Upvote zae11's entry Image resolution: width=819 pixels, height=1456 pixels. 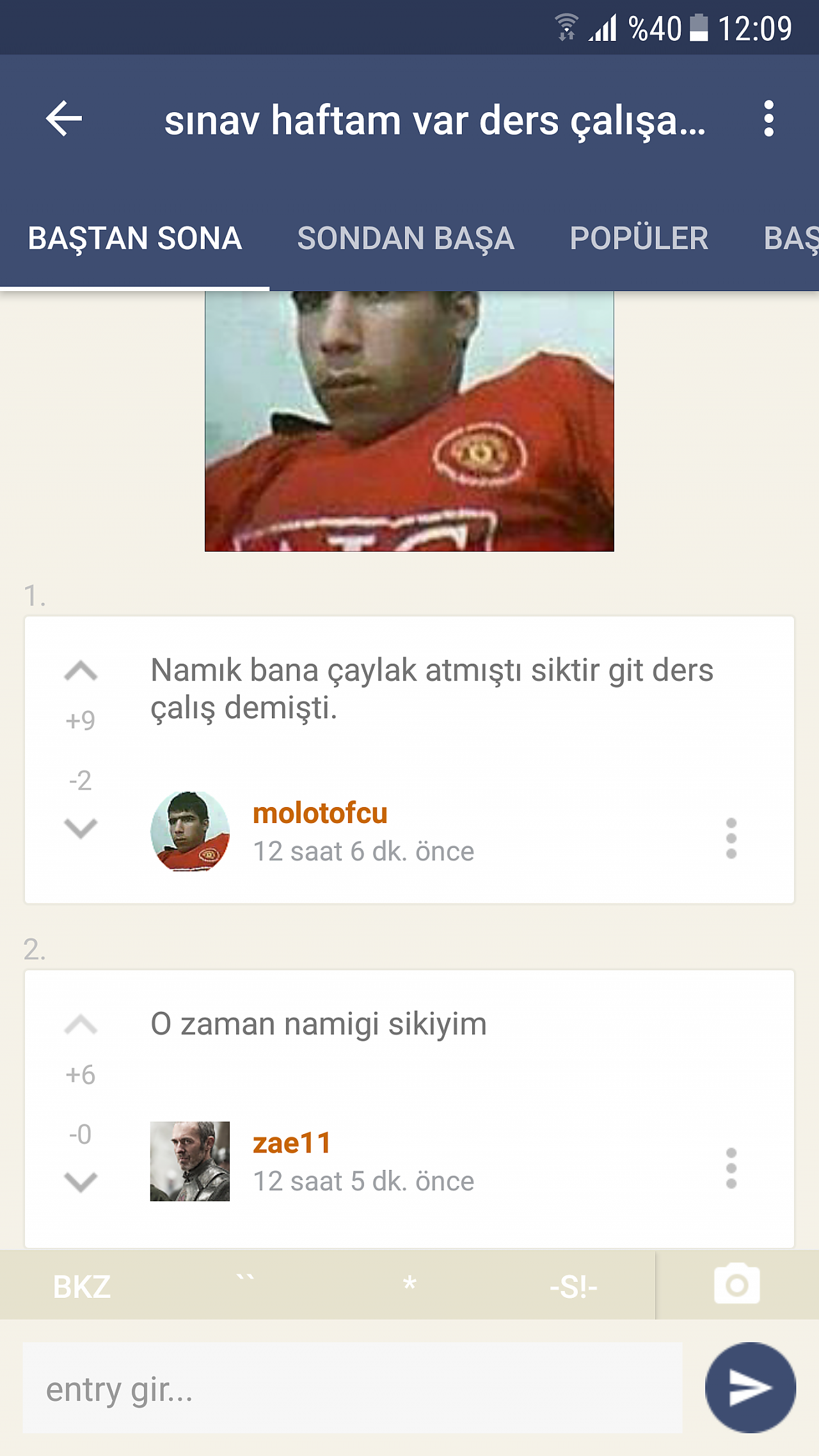pyautogui.click(x=81, y=1025)
